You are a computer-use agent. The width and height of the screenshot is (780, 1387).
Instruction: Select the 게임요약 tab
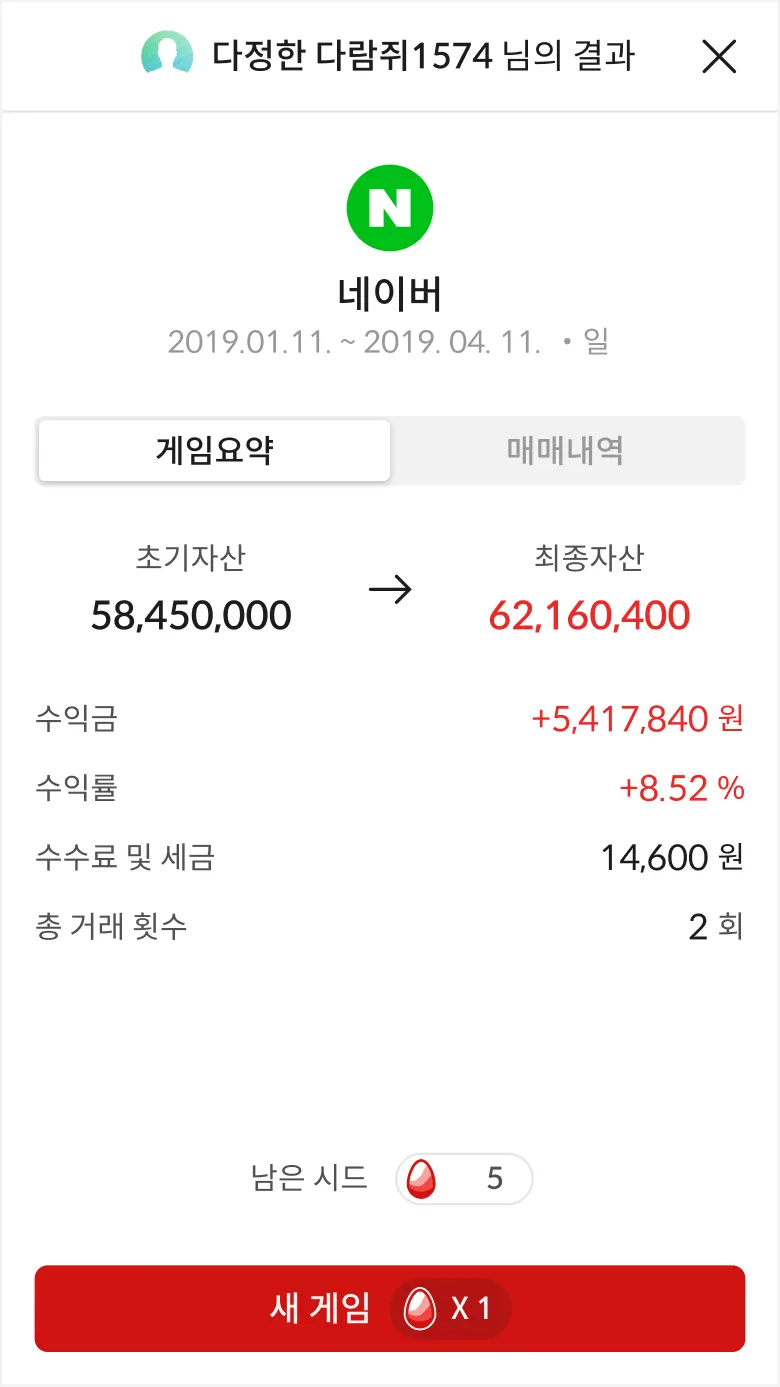pos(215,451)
